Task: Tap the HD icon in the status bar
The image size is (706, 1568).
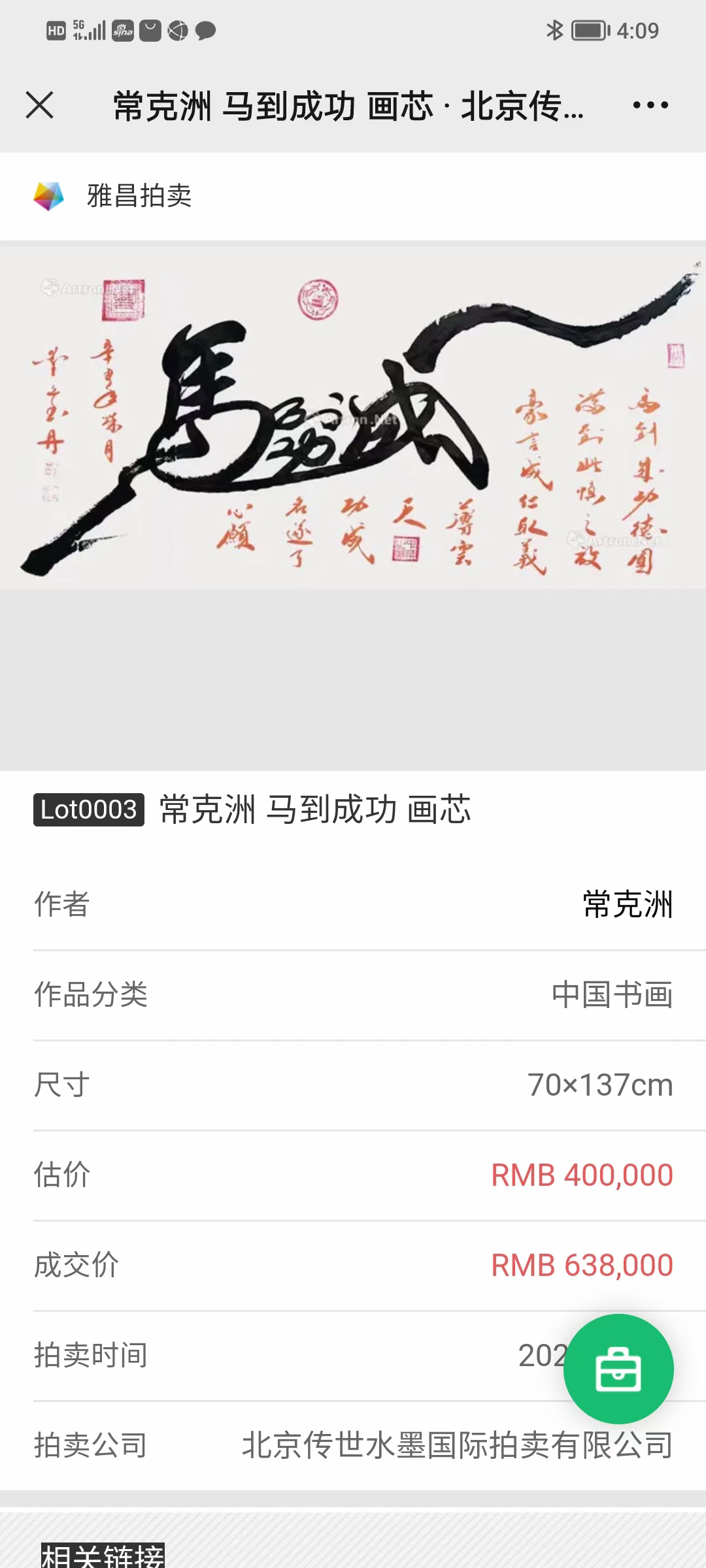Action: coord(55,29)
